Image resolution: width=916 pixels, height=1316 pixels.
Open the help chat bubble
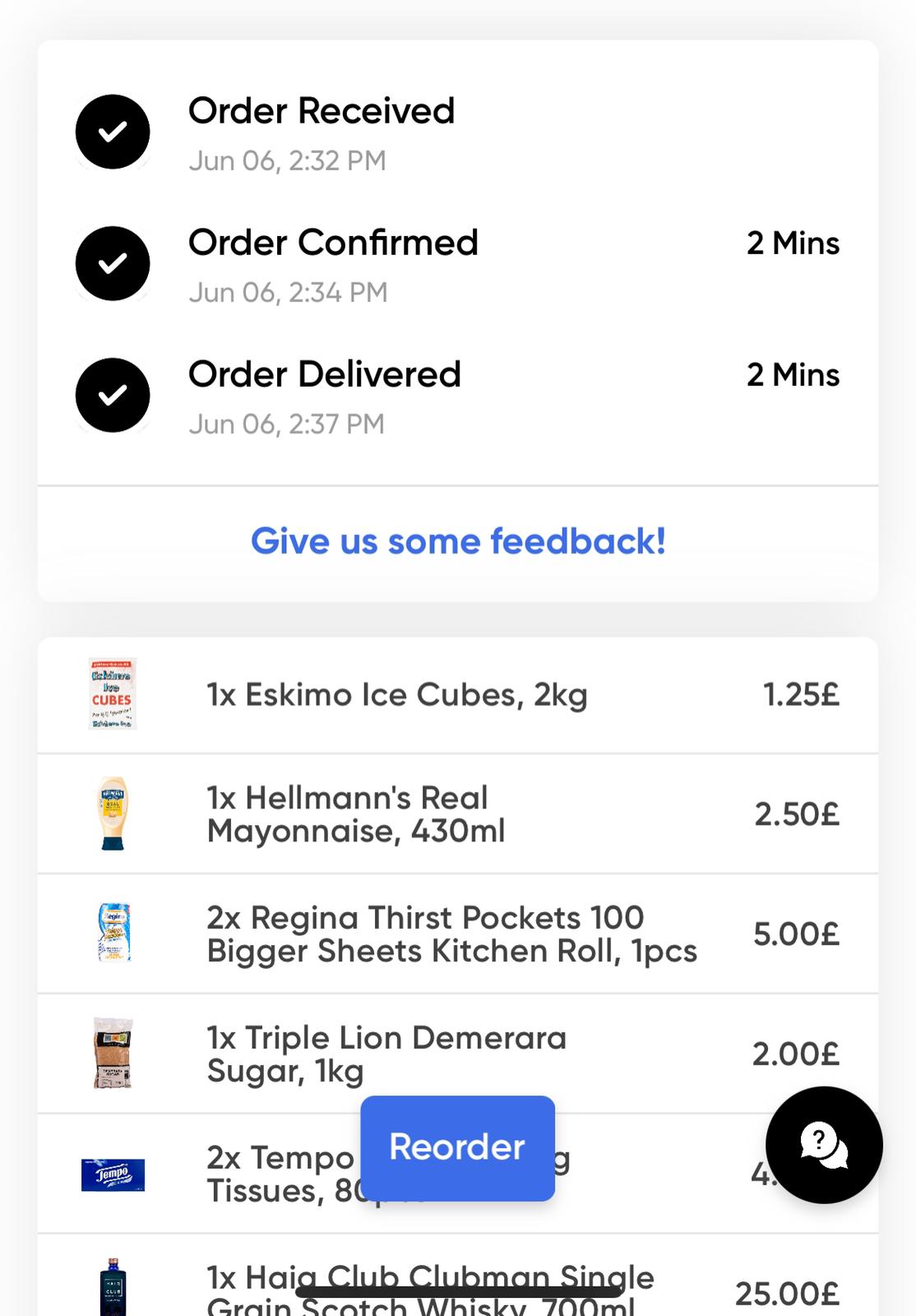[823, 1144]
